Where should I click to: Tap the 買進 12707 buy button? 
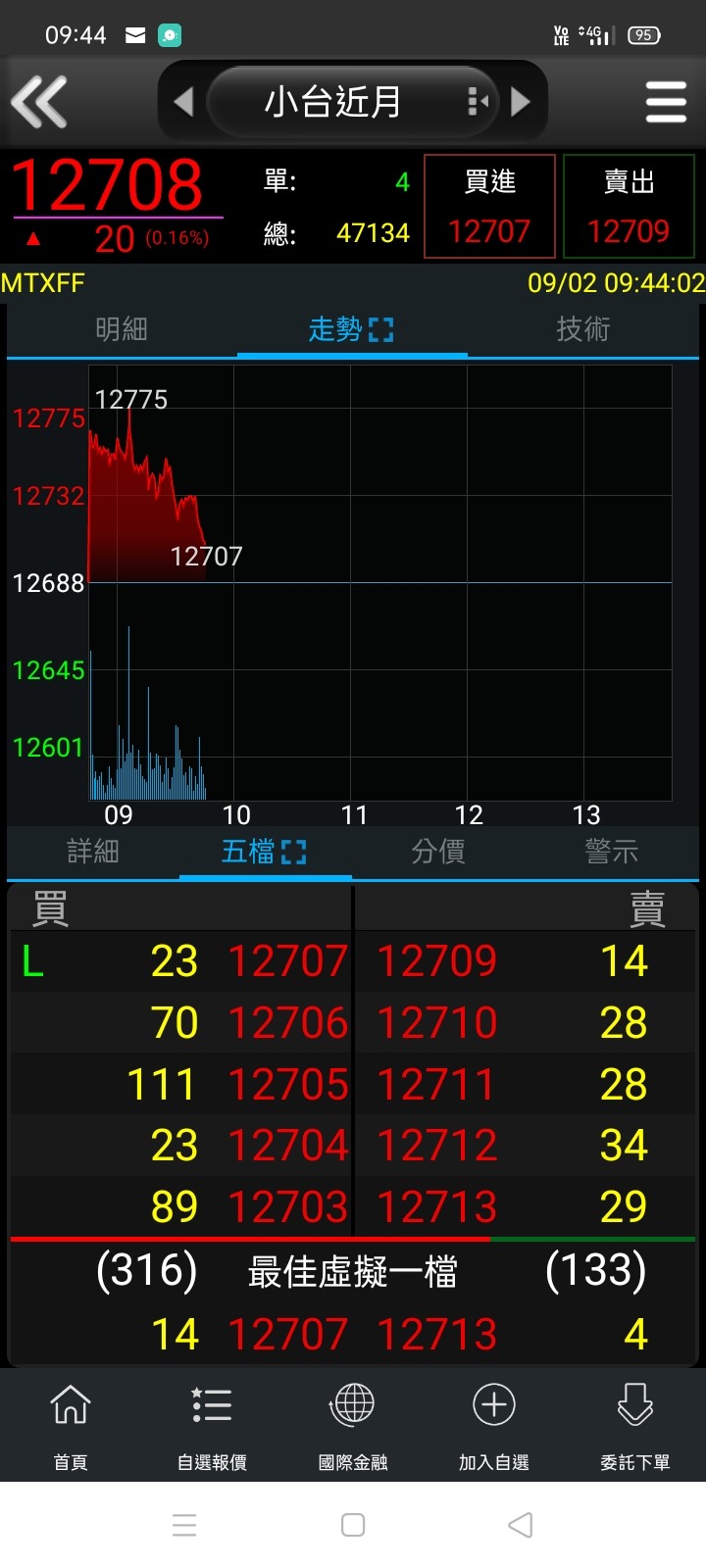point(489,206)
